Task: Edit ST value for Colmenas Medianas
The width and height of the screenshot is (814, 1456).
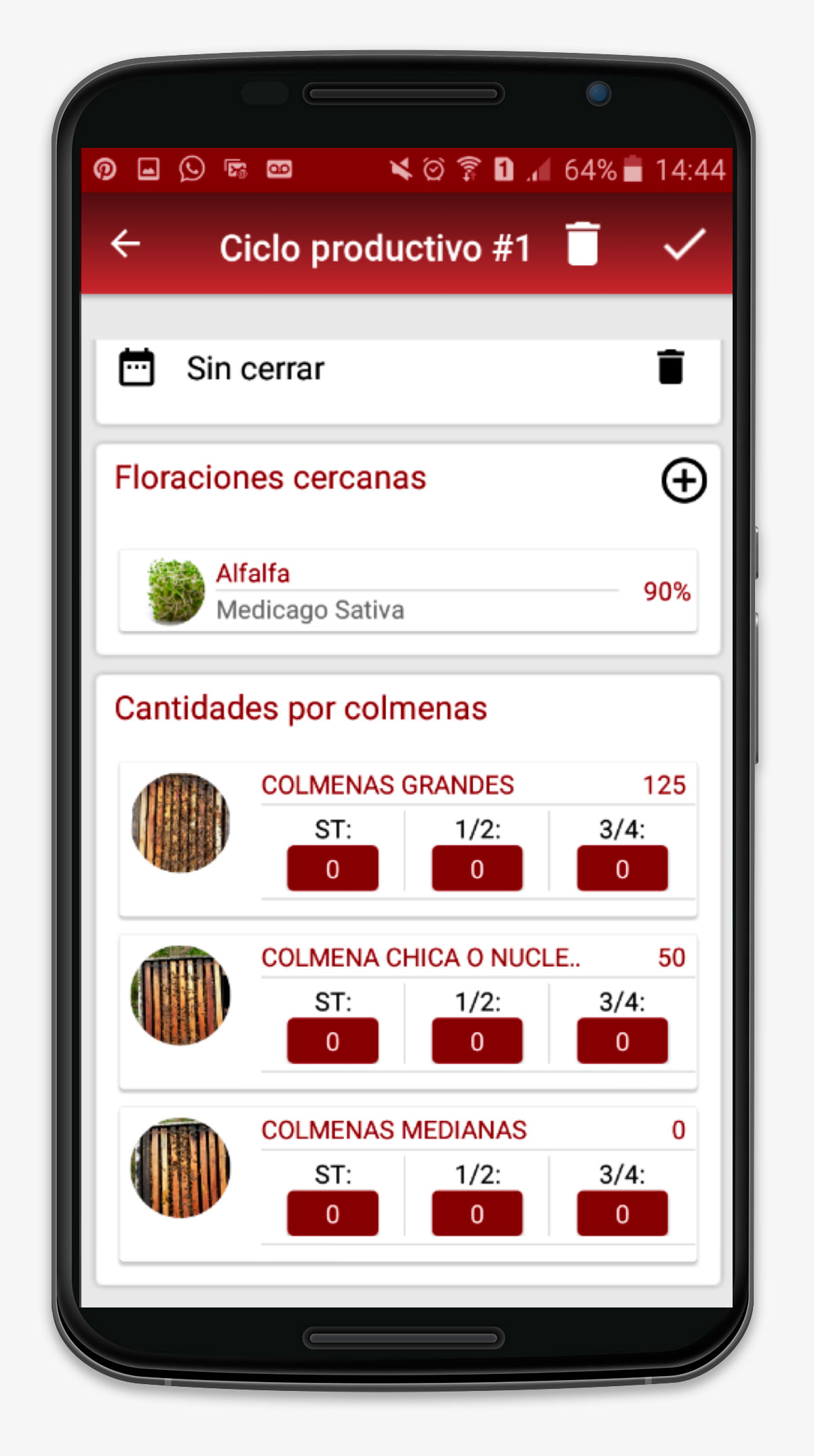Action: click(x=332, y=1214)
